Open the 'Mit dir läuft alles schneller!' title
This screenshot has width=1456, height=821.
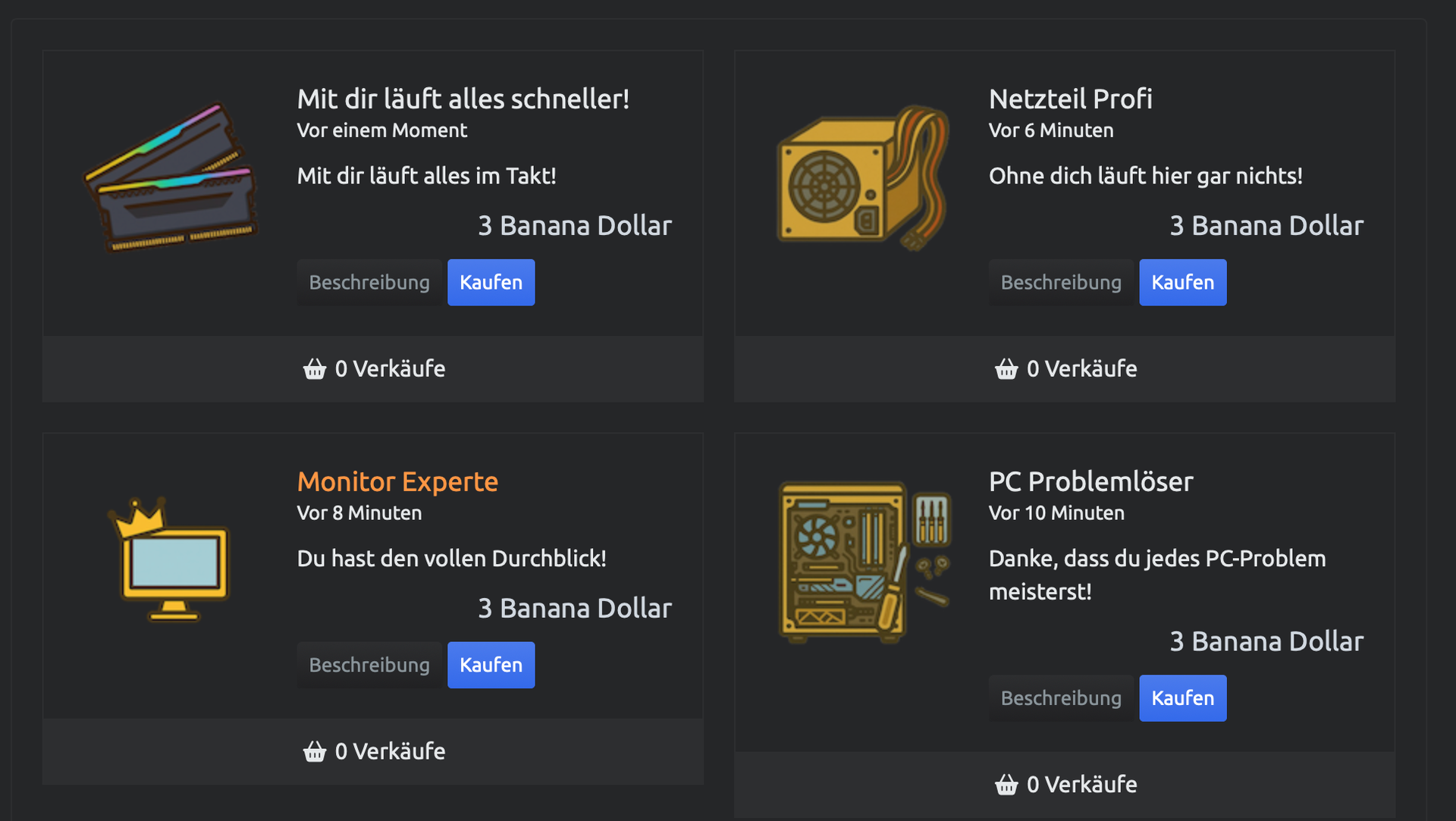[x=463, y=99]
